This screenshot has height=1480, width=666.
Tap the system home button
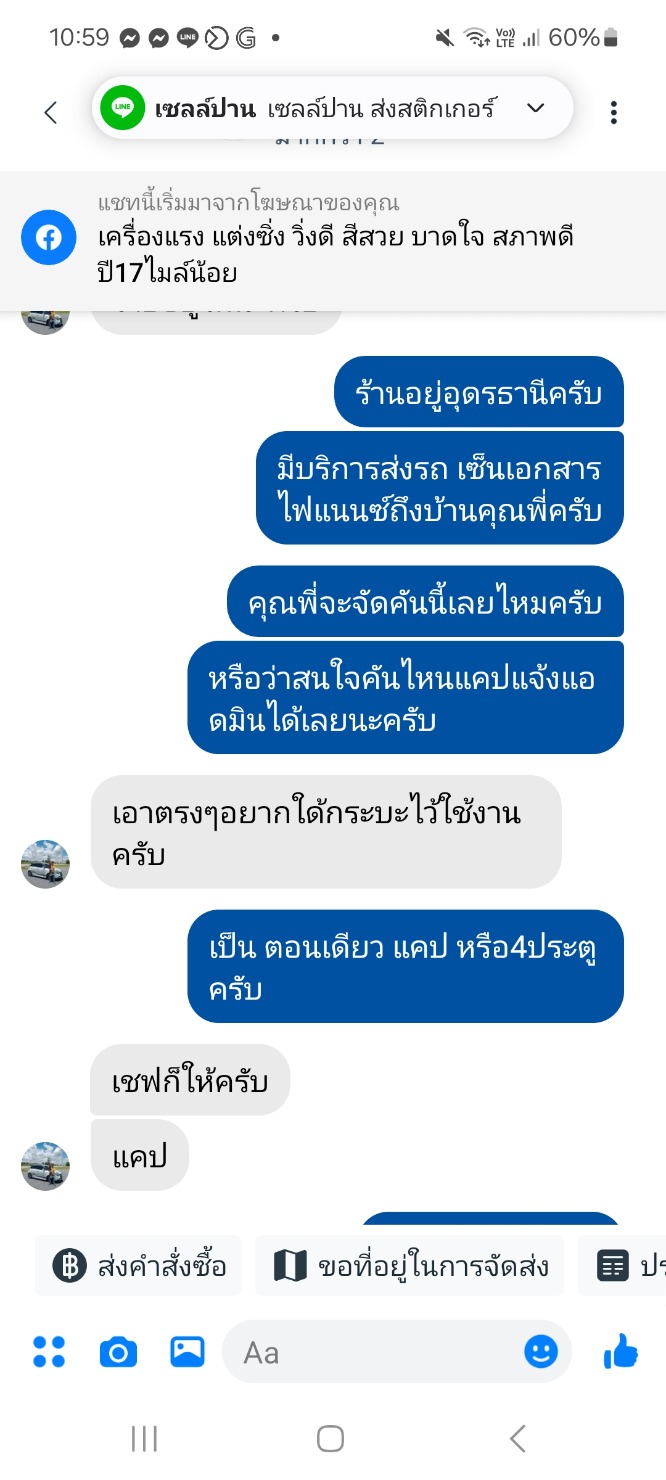click(x=331, y=1439)
